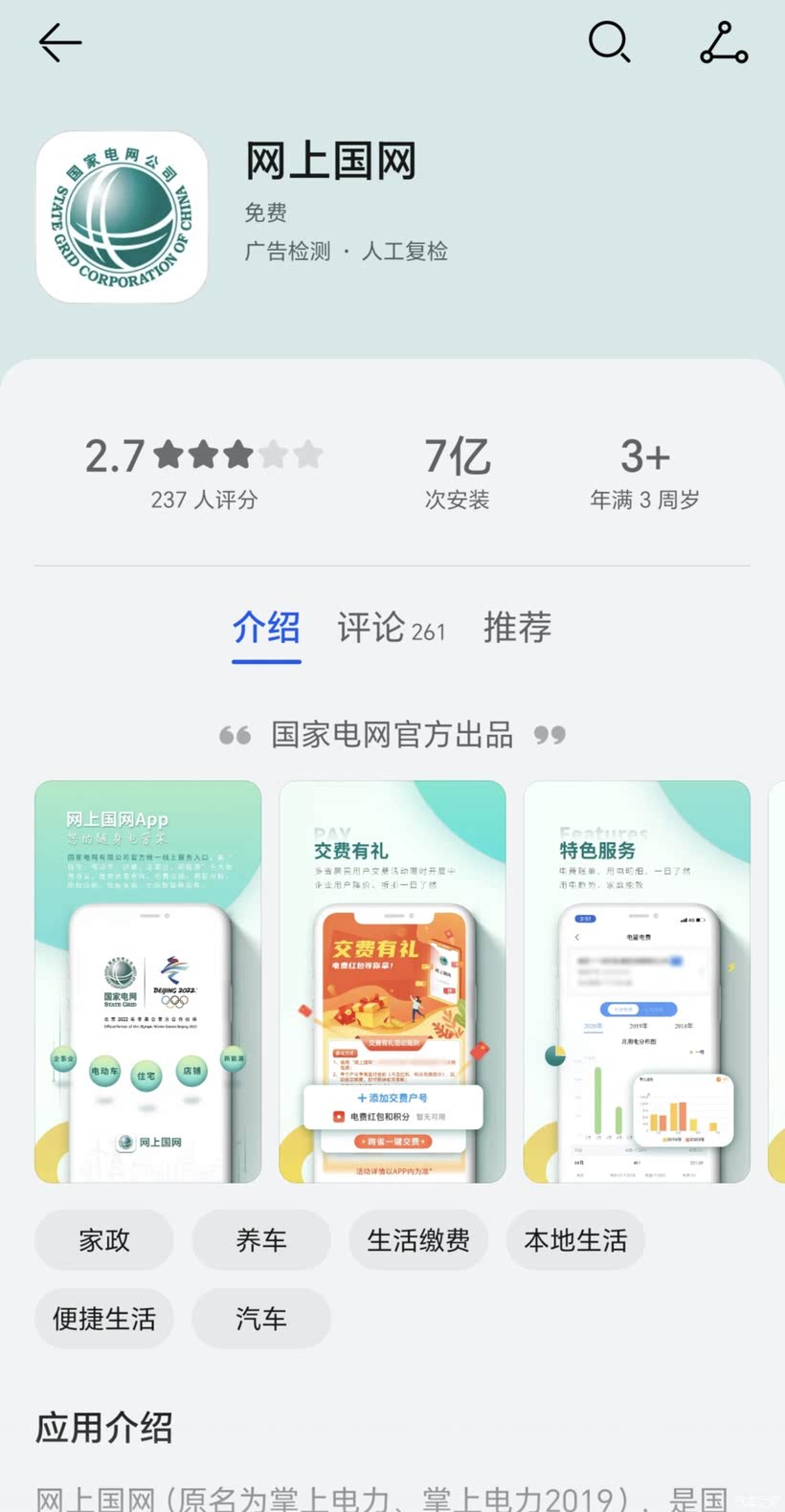Open the search magnifier icon

pyautogui.click(x=609, y=43)
